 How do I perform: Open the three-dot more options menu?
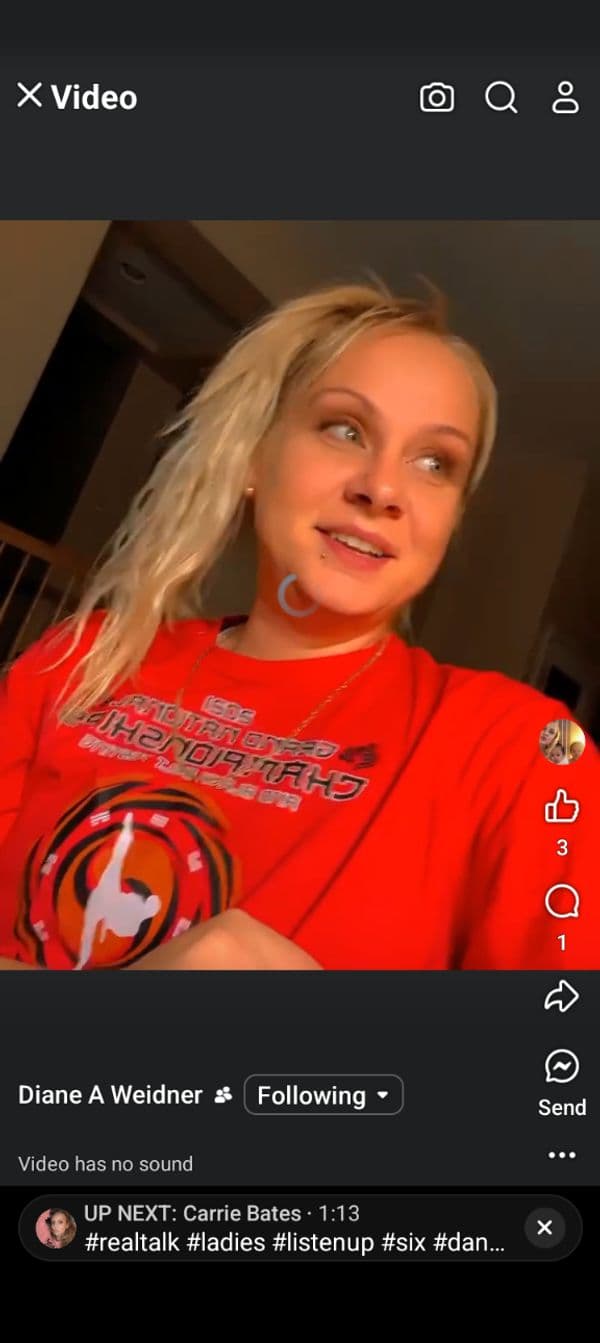tap(562, 1155)
